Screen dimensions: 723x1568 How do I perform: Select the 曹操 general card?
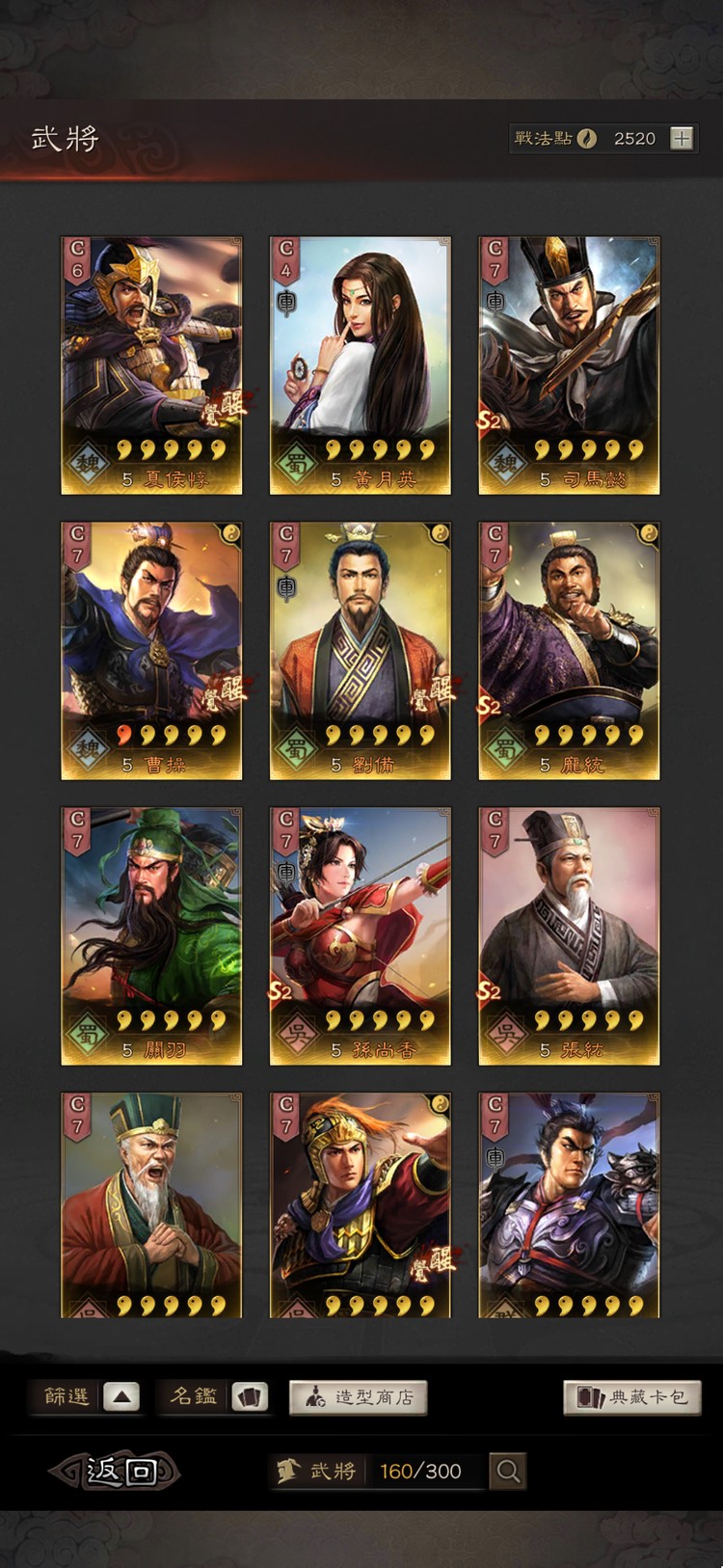coord(151,650)
